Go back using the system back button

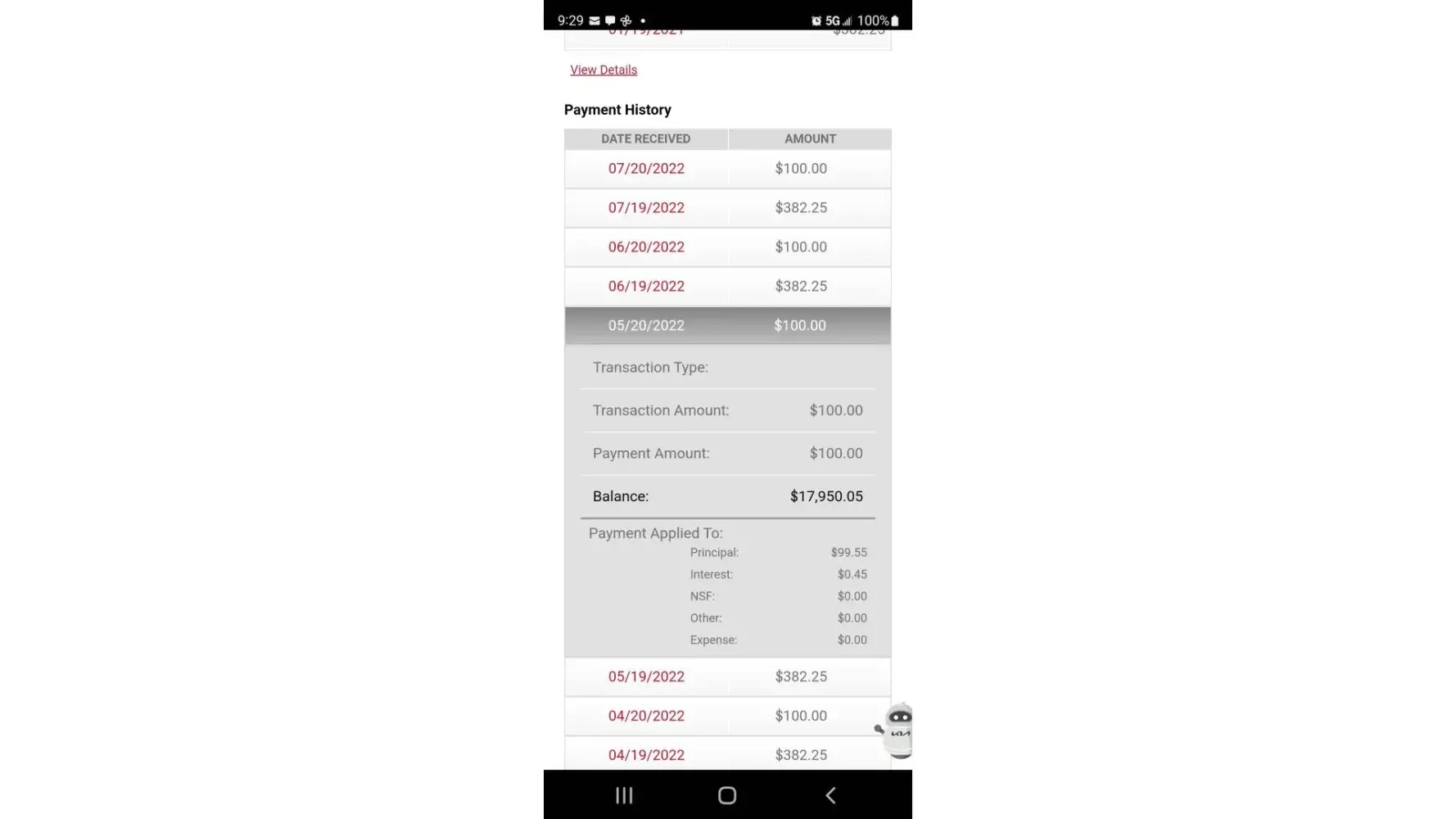tap(830, 795)
